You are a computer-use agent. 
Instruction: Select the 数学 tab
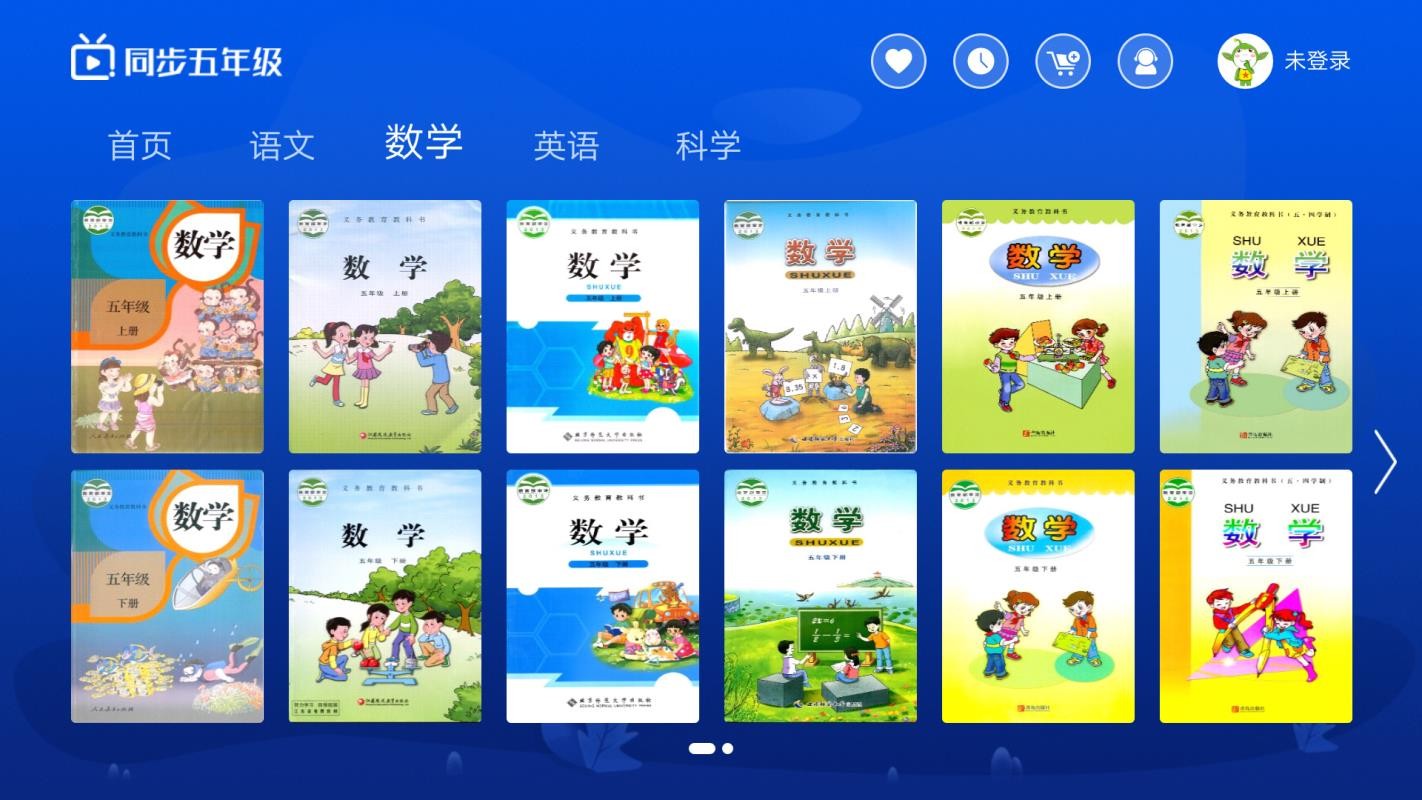[x=423, y=142]
